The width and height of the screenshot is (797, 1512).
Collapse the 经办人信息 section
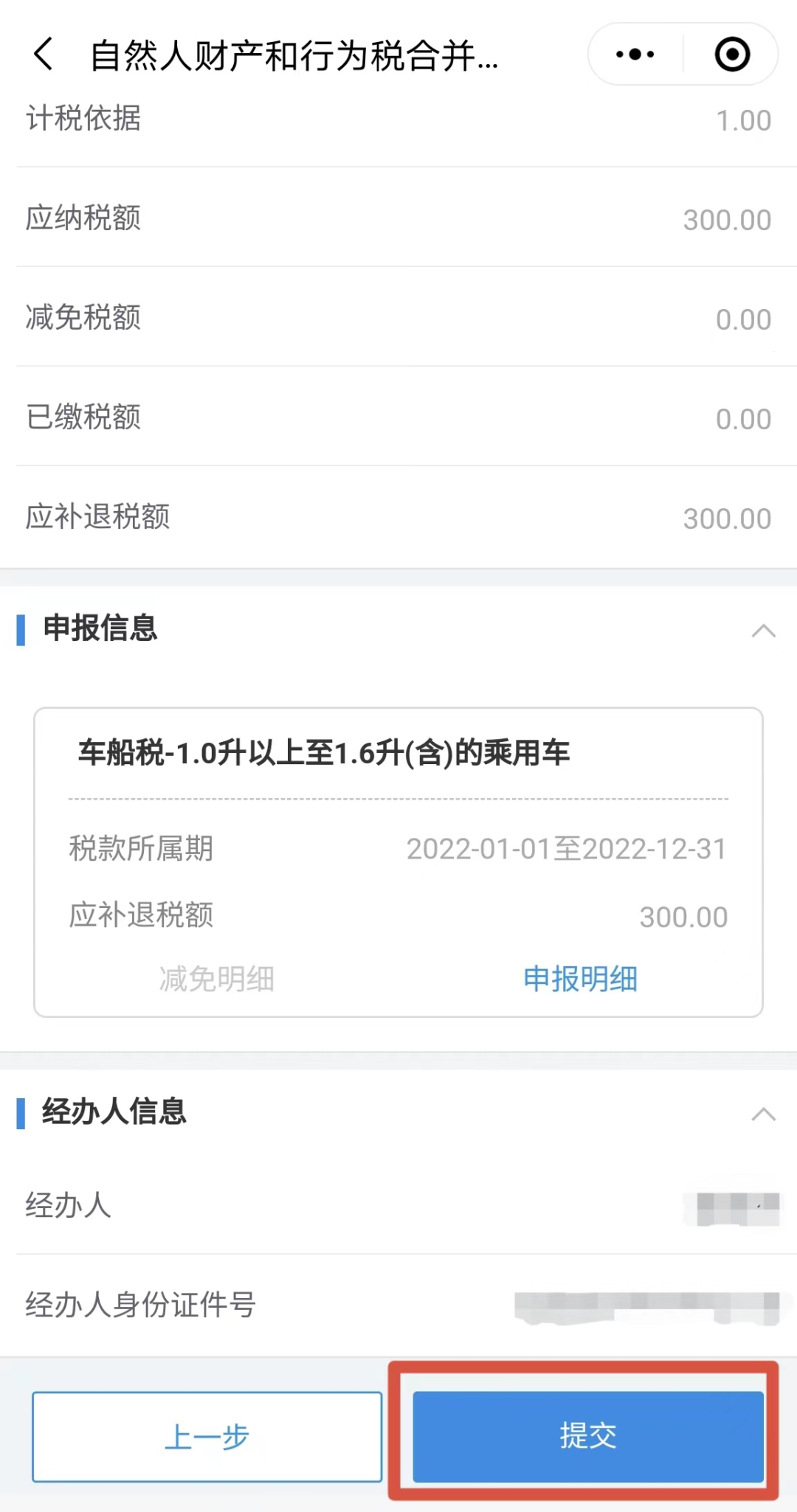point(764,1114)
